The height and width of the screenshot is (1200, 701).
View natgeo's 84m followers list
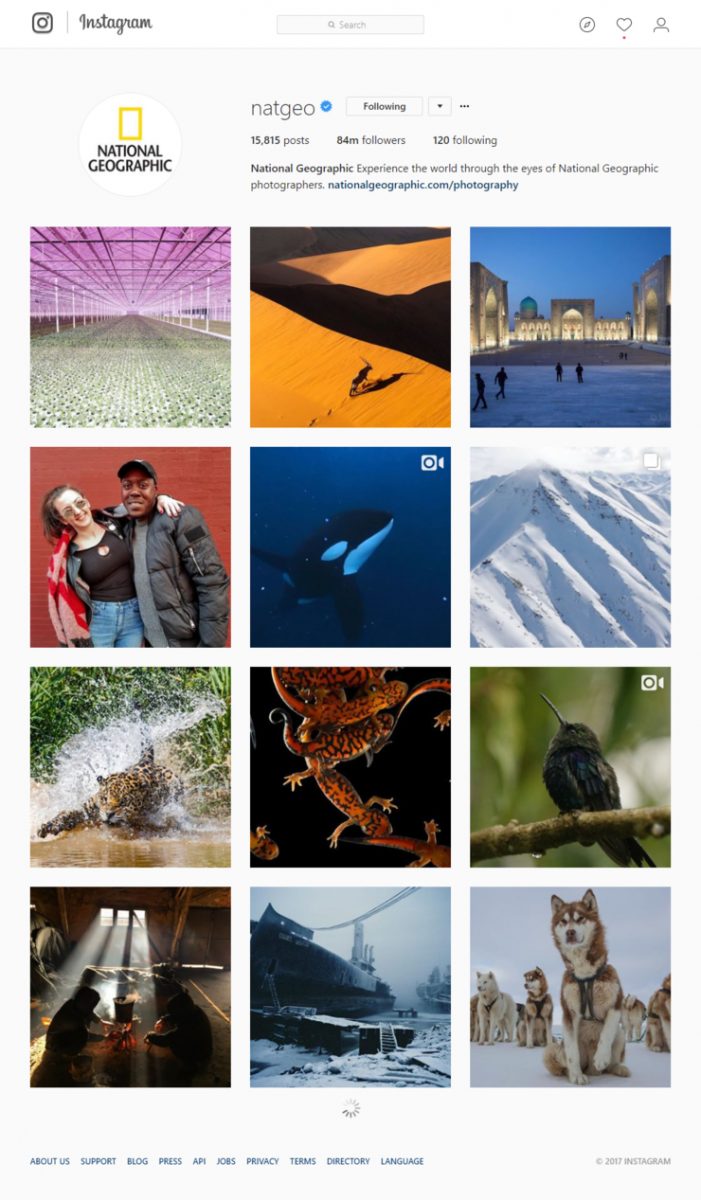coord(371,140)
